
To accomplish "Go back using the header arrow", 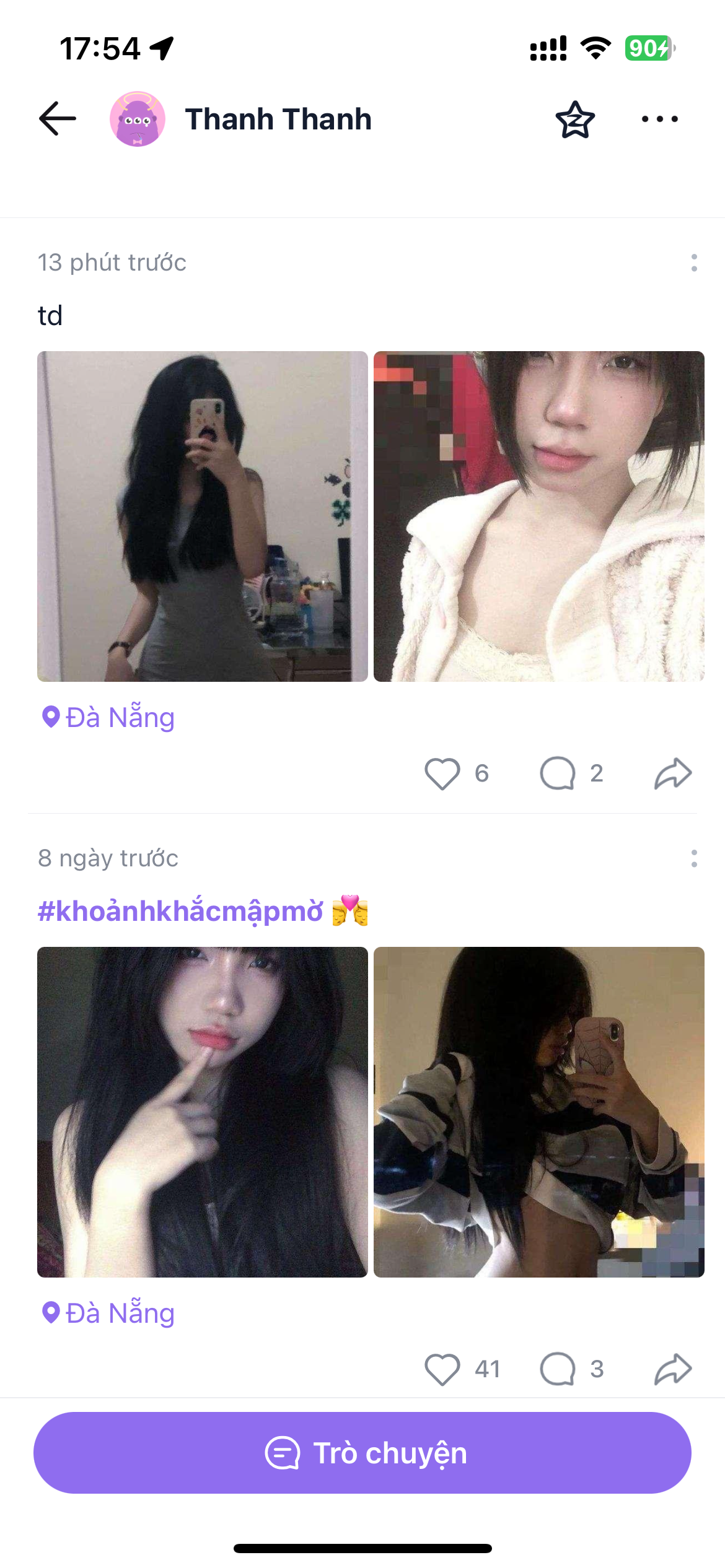I will 57,118.
